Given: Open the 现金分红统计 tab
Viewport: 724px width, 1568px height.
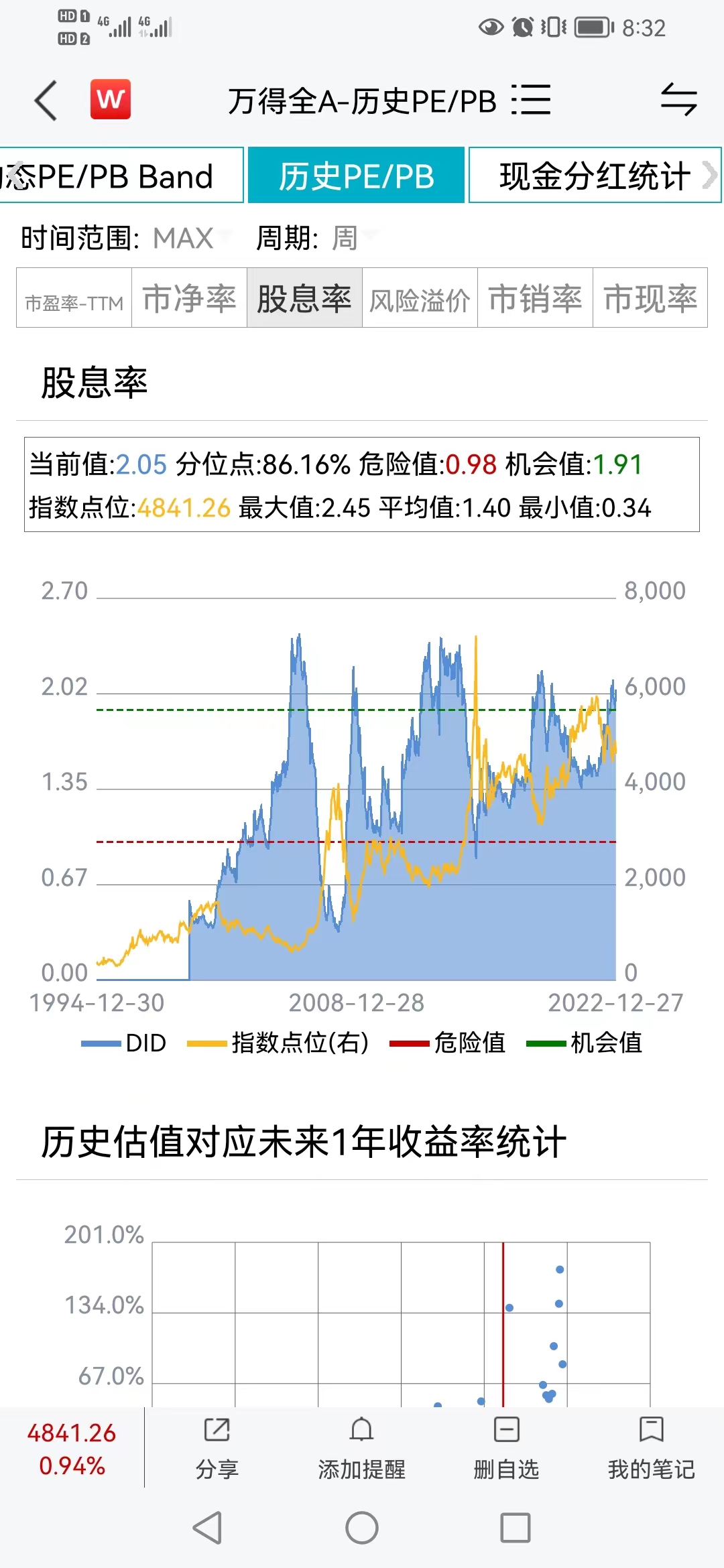Looking at the screenshot, I should [594, 176].
